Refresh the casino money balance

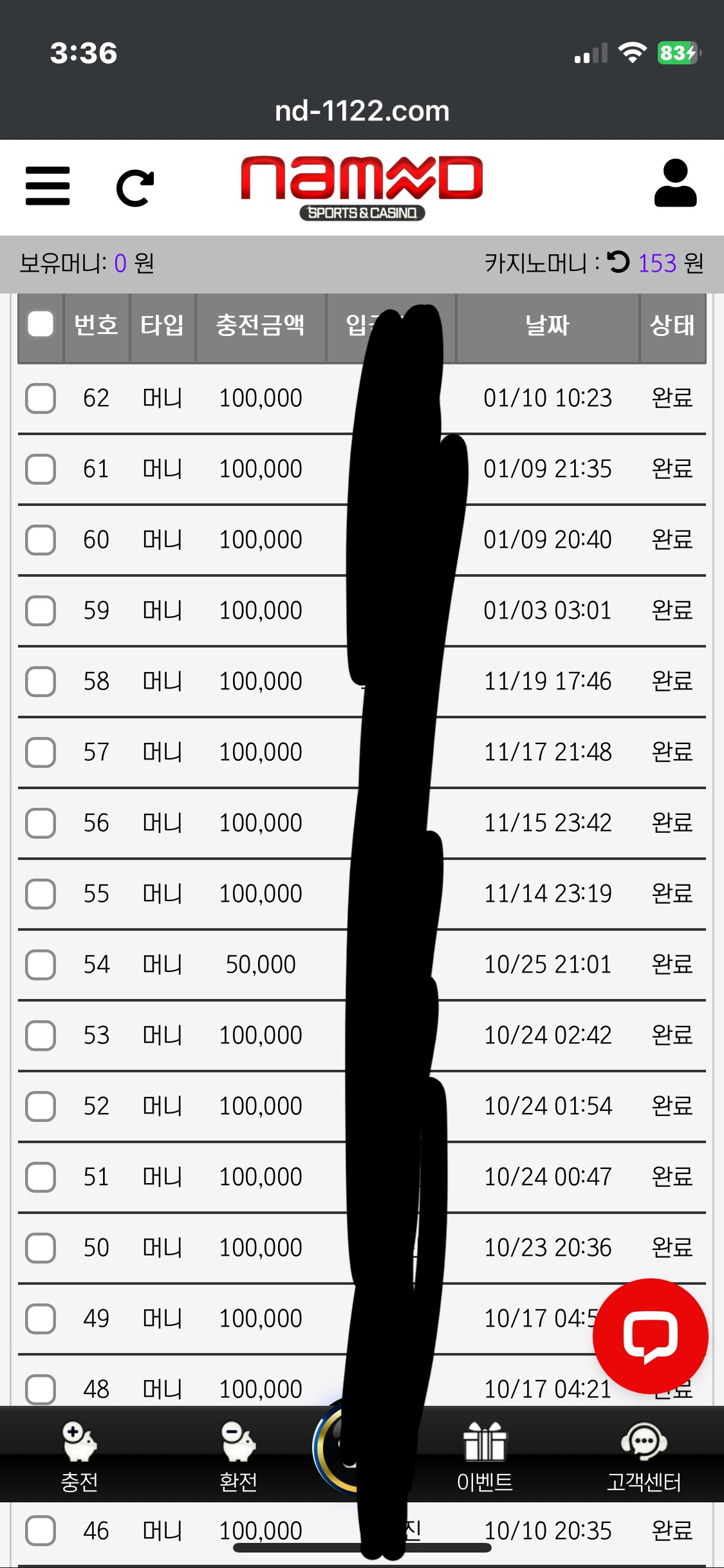coord(618,262)
